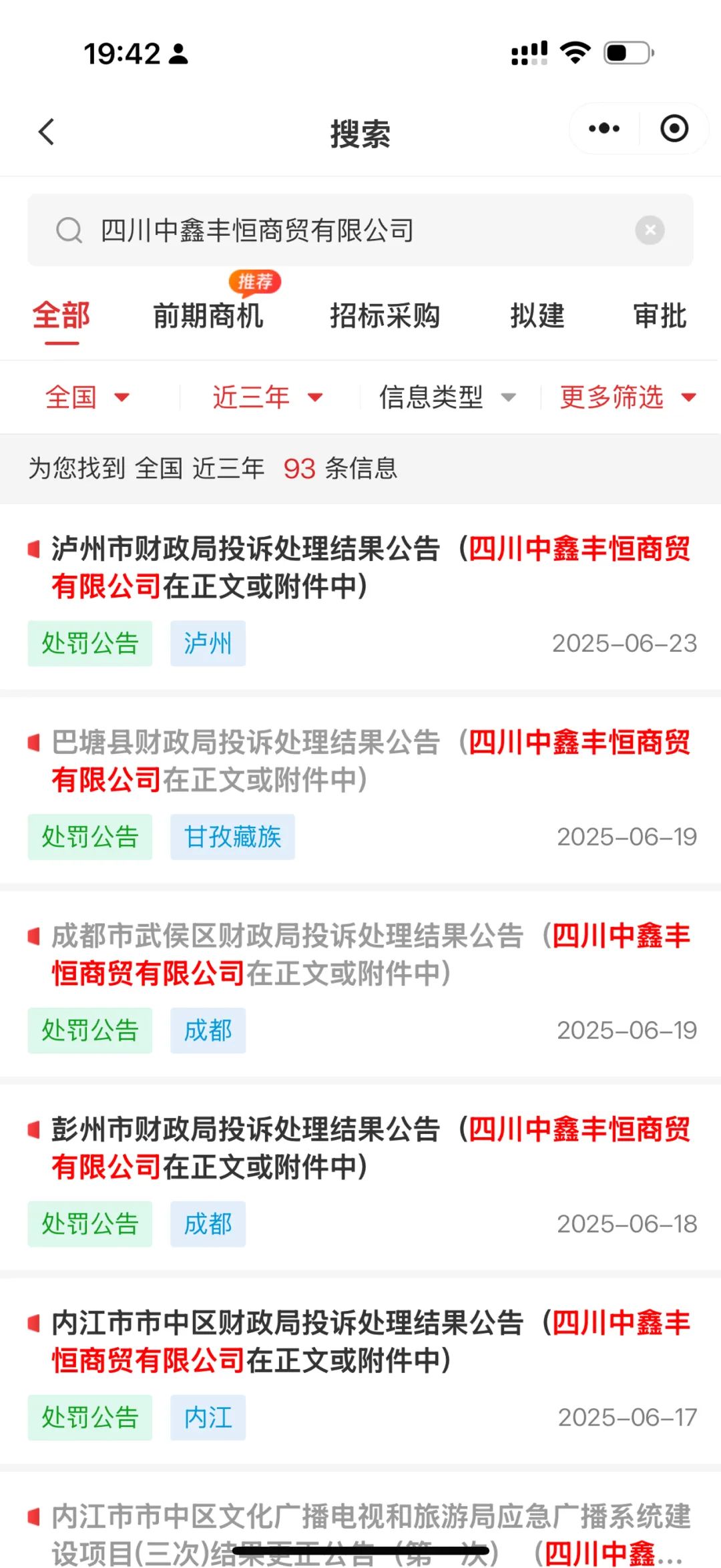
Task: Expand the 全国 region dropdown
Action: [x=87, y=397]
